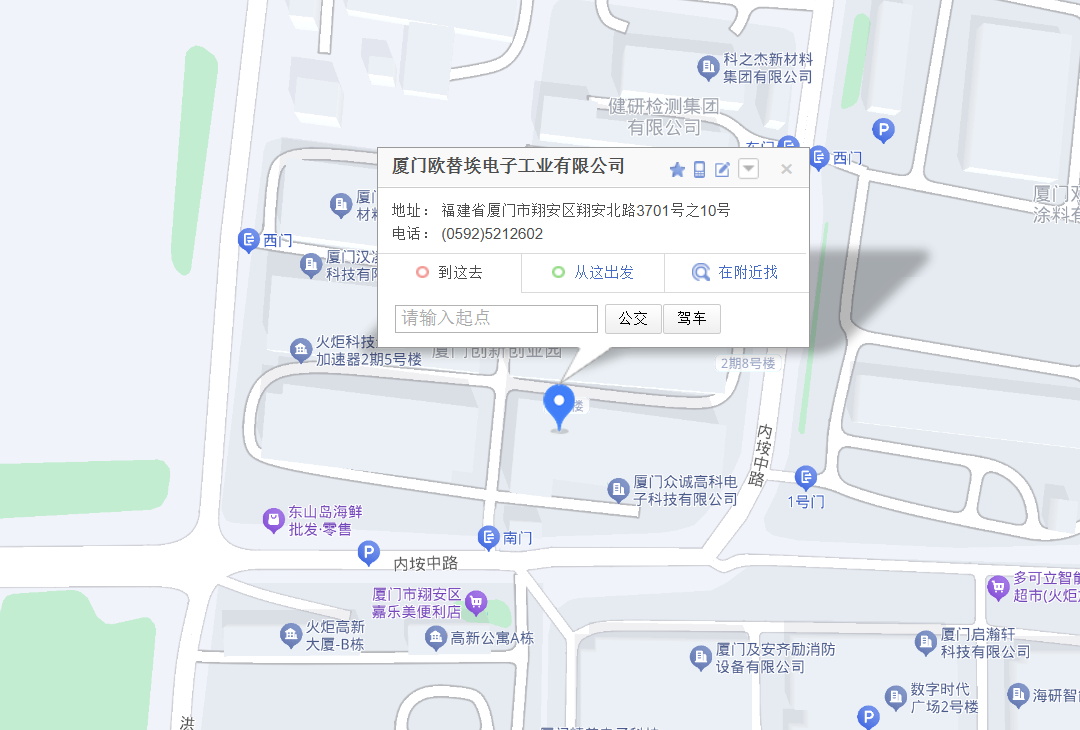The height and width of the screenshot is (730, 1080).
Task: Open 厦门市翔安区嘉乐美便利店 marker
Action: pyautogui.click(x=475, y=601)
